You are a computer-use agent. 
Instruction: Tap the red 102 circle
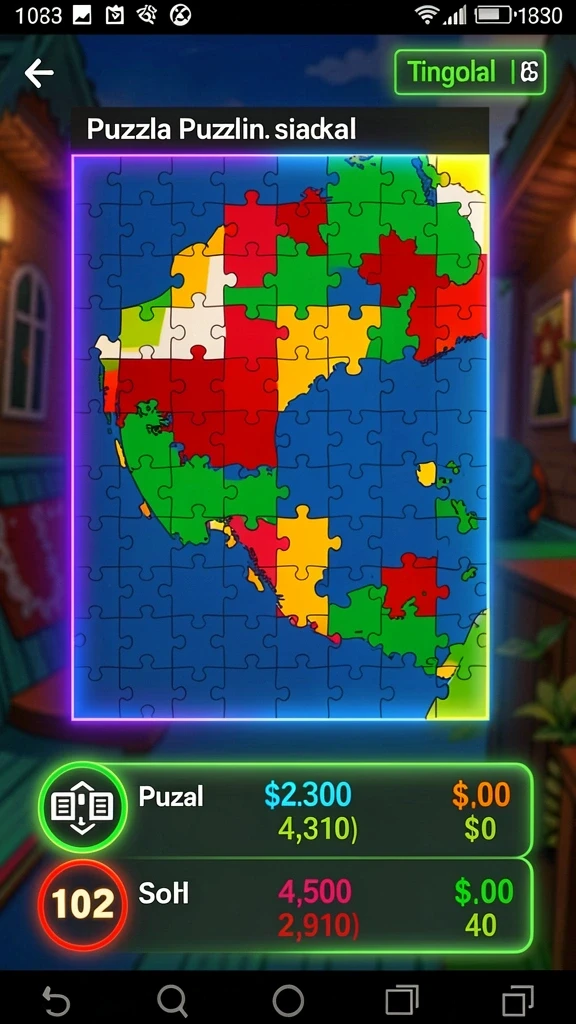[x=82, y=904]
